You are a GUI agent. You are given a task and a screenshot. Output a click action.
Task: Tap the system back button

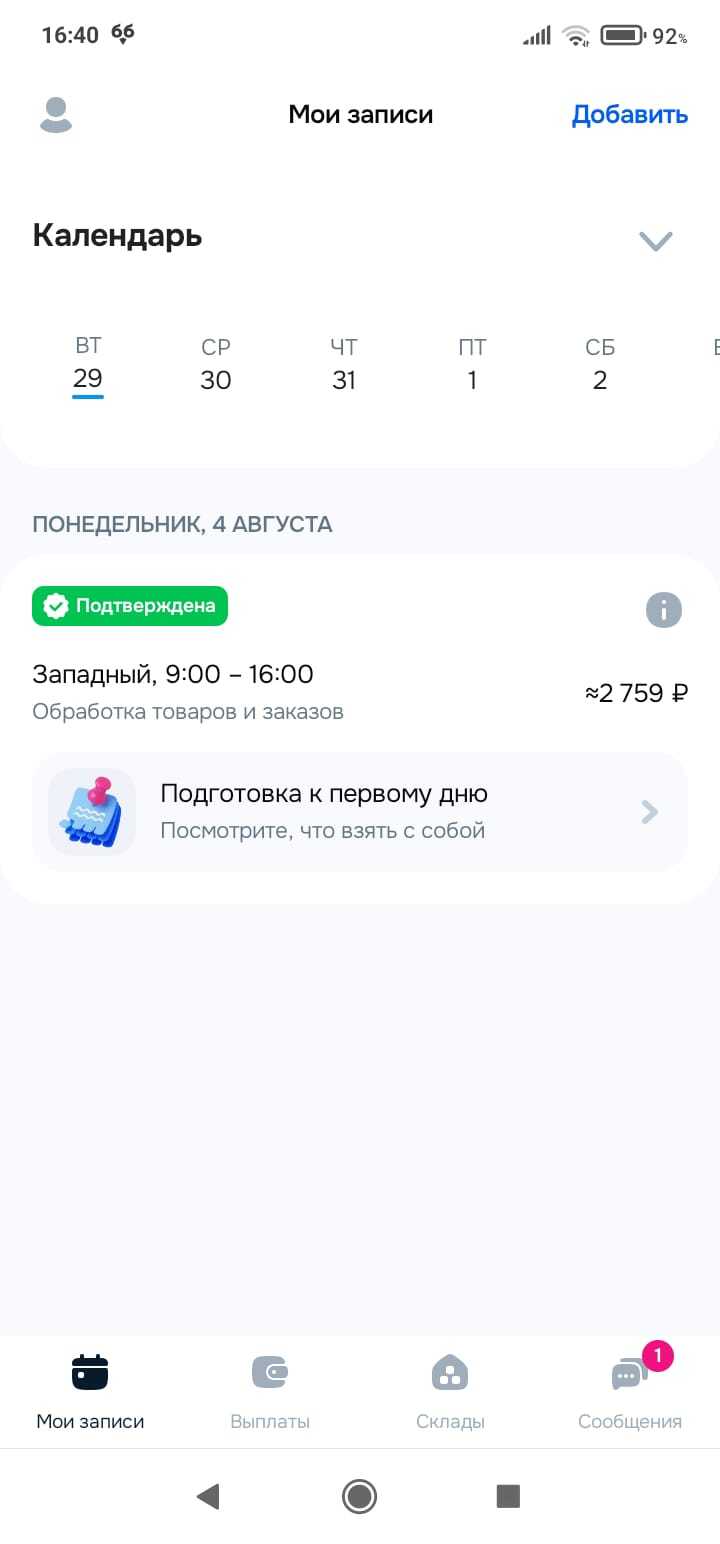tap(208, 1496)
